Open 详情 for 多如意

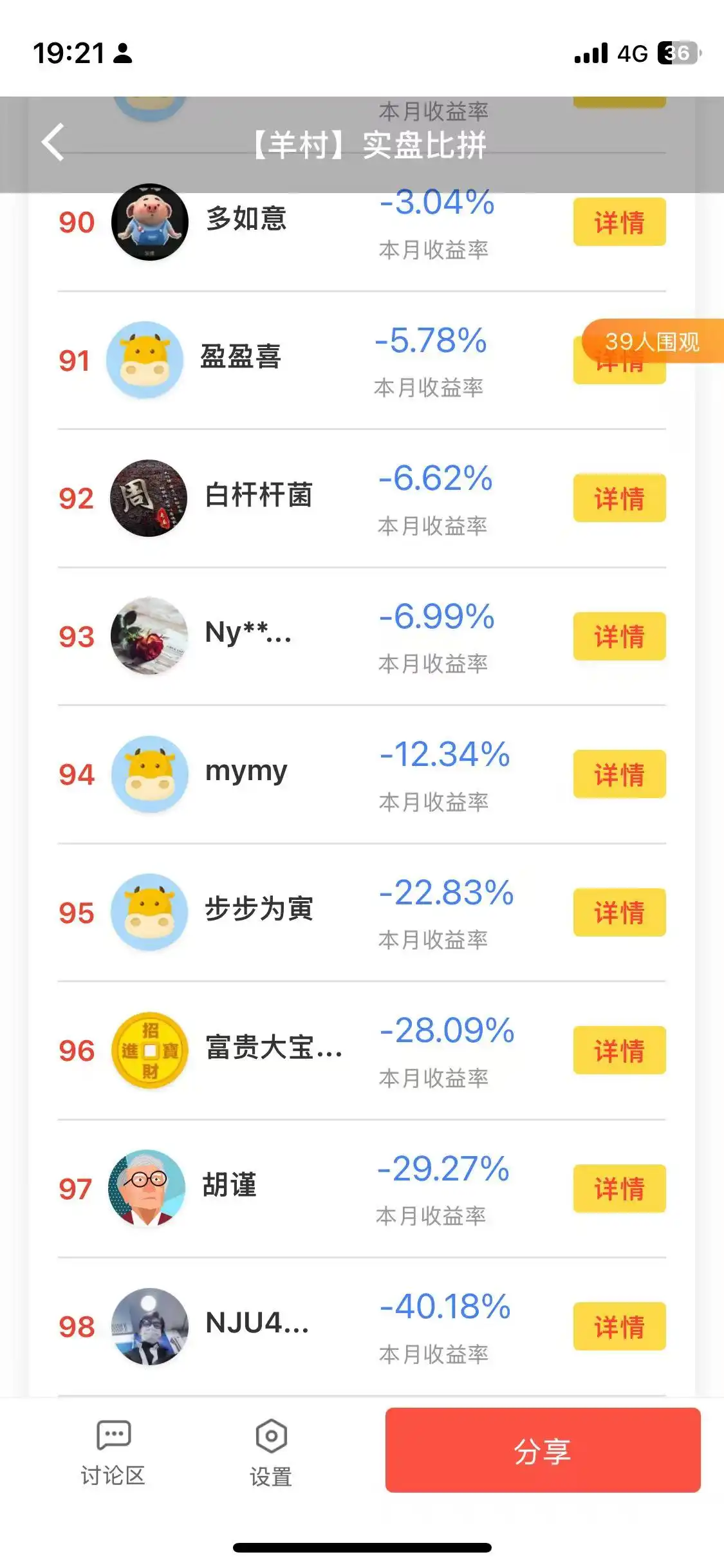619,223
